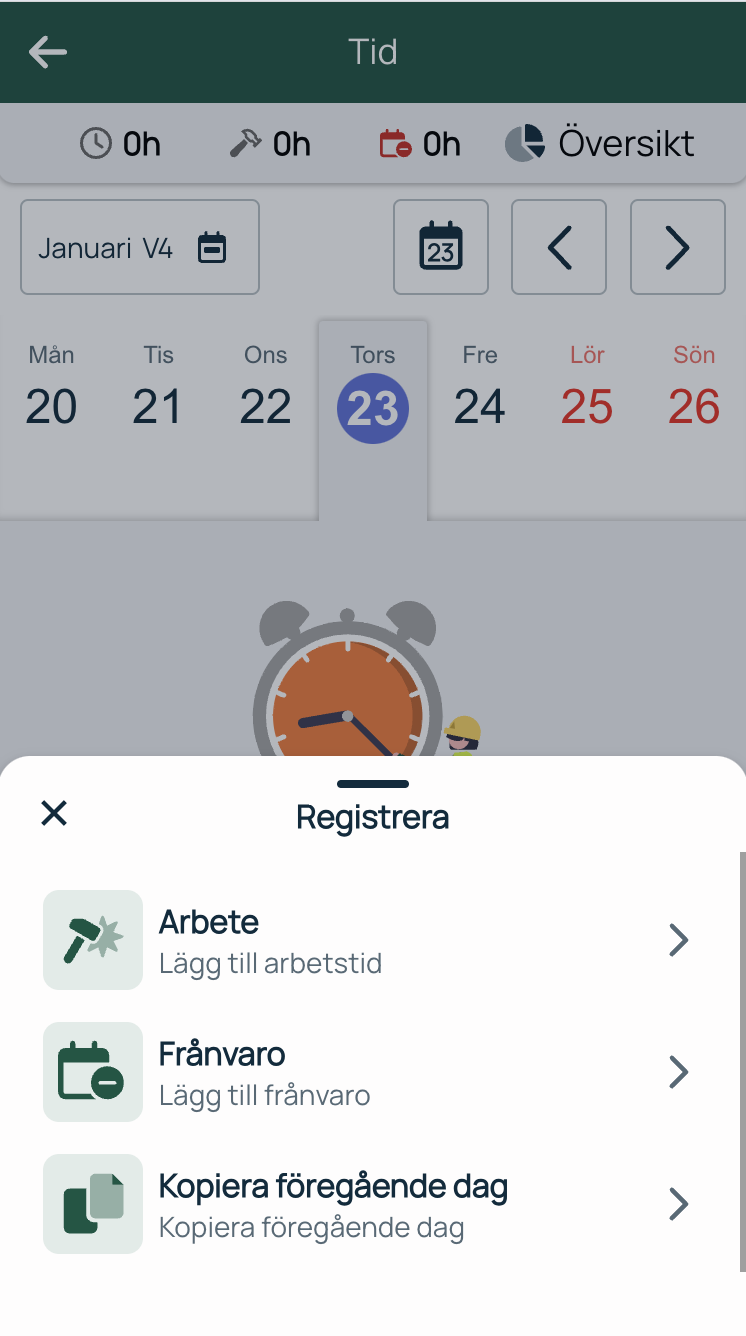Select Kopiera föregående dag
This screenshot has height=1336, width=746.
[x=370, y=1204]
